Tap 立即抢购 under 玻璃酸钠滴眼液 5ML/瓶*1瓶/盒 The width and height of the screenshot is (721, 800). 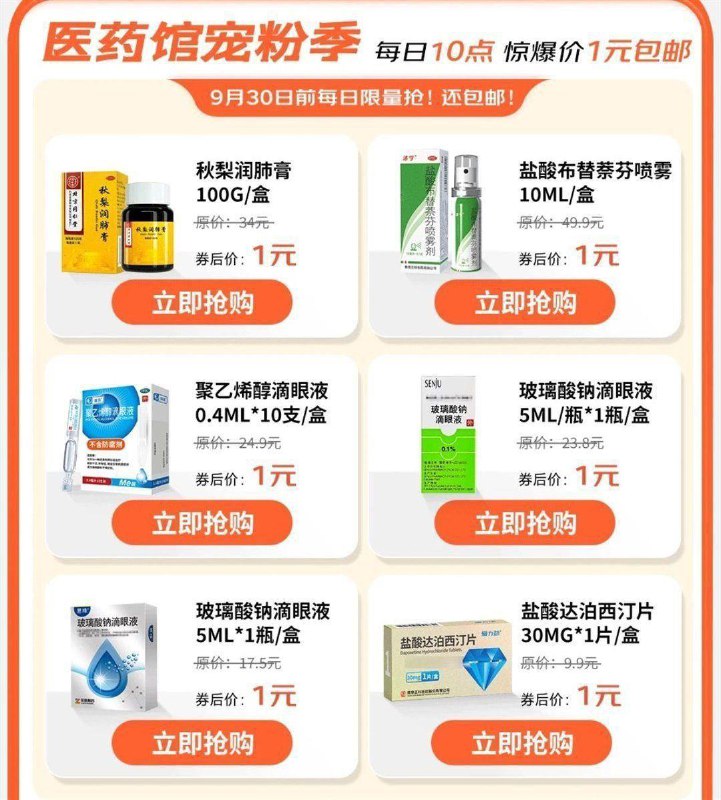click(x=525, y=522)
